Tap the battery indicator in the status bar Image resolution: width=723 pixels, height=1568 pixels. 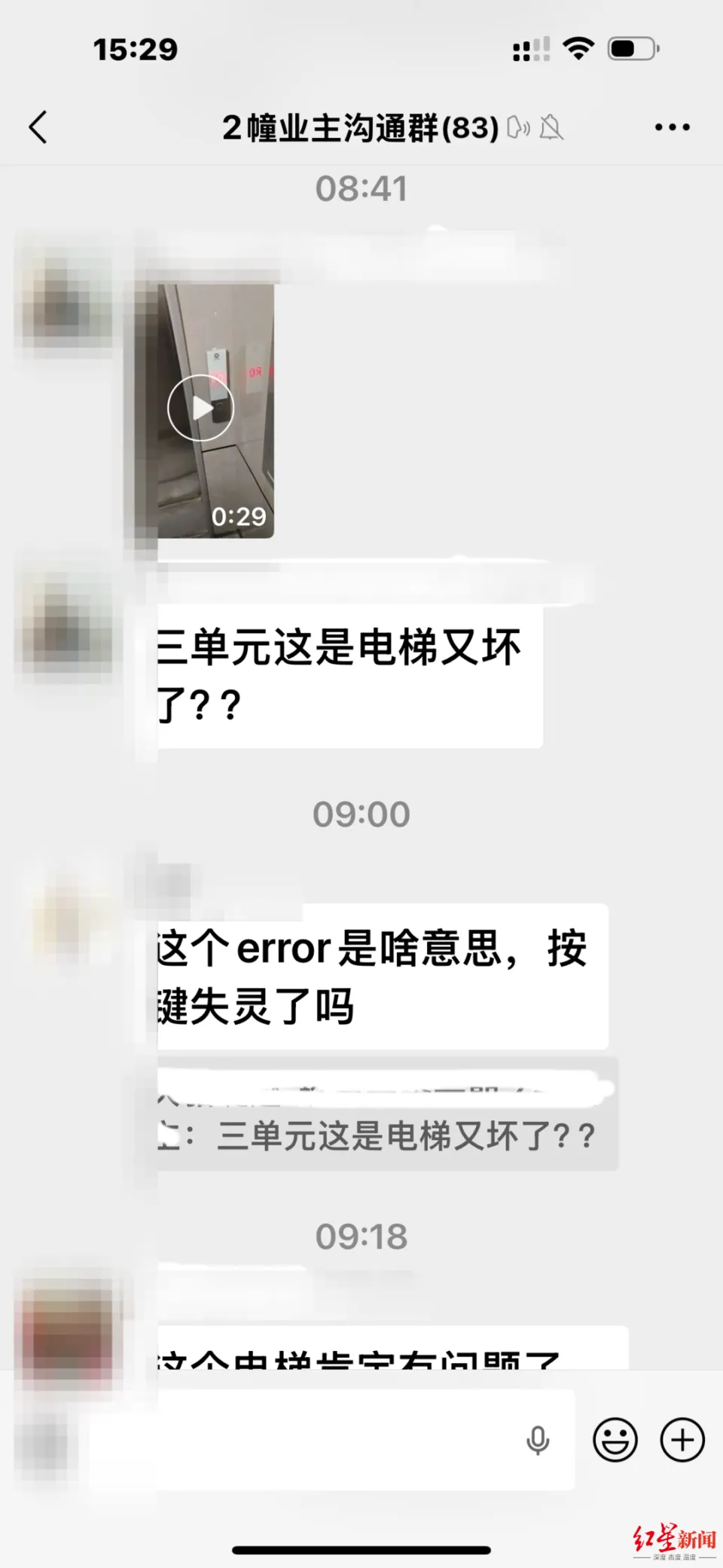(631, 47)
